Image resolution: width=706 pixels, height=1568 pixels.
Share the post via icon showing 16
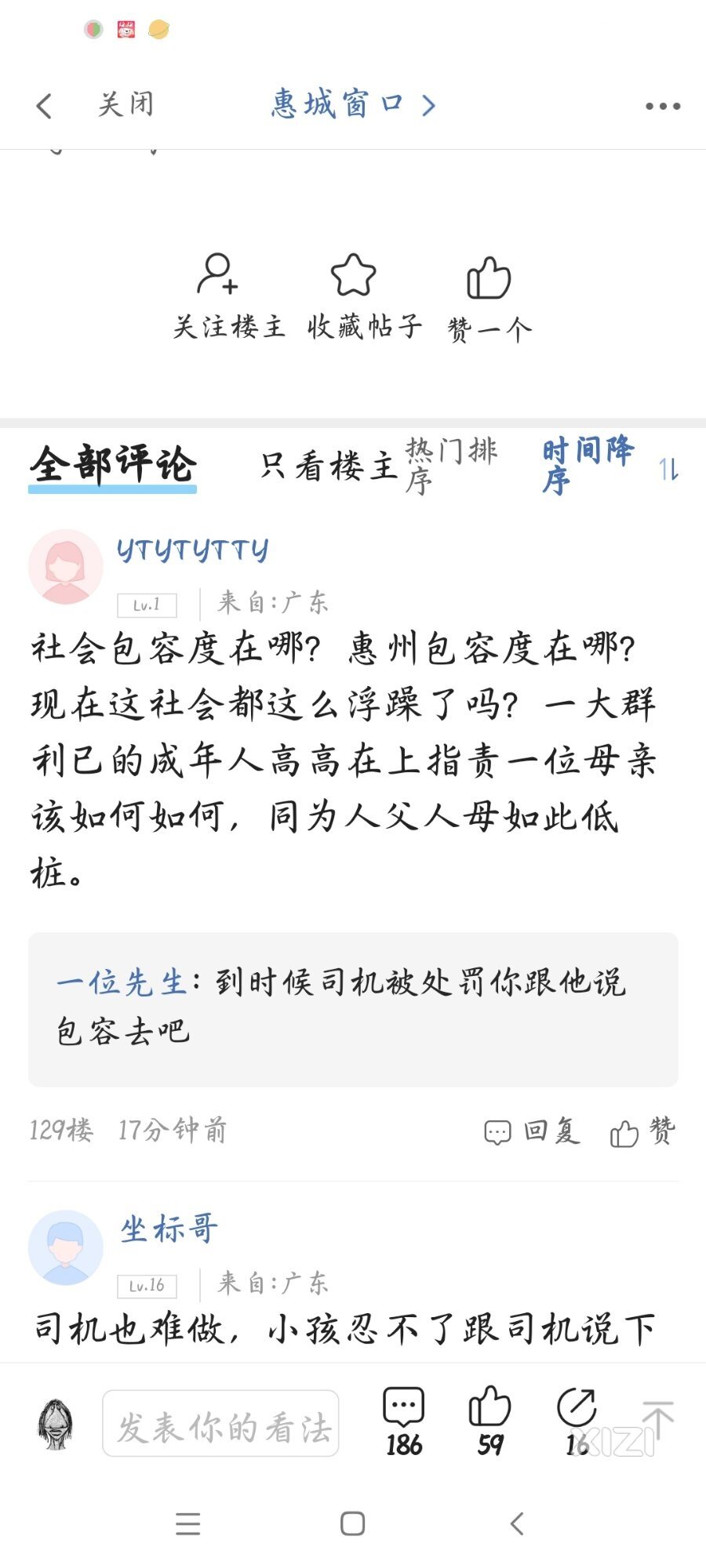(x=577, y=1421)
